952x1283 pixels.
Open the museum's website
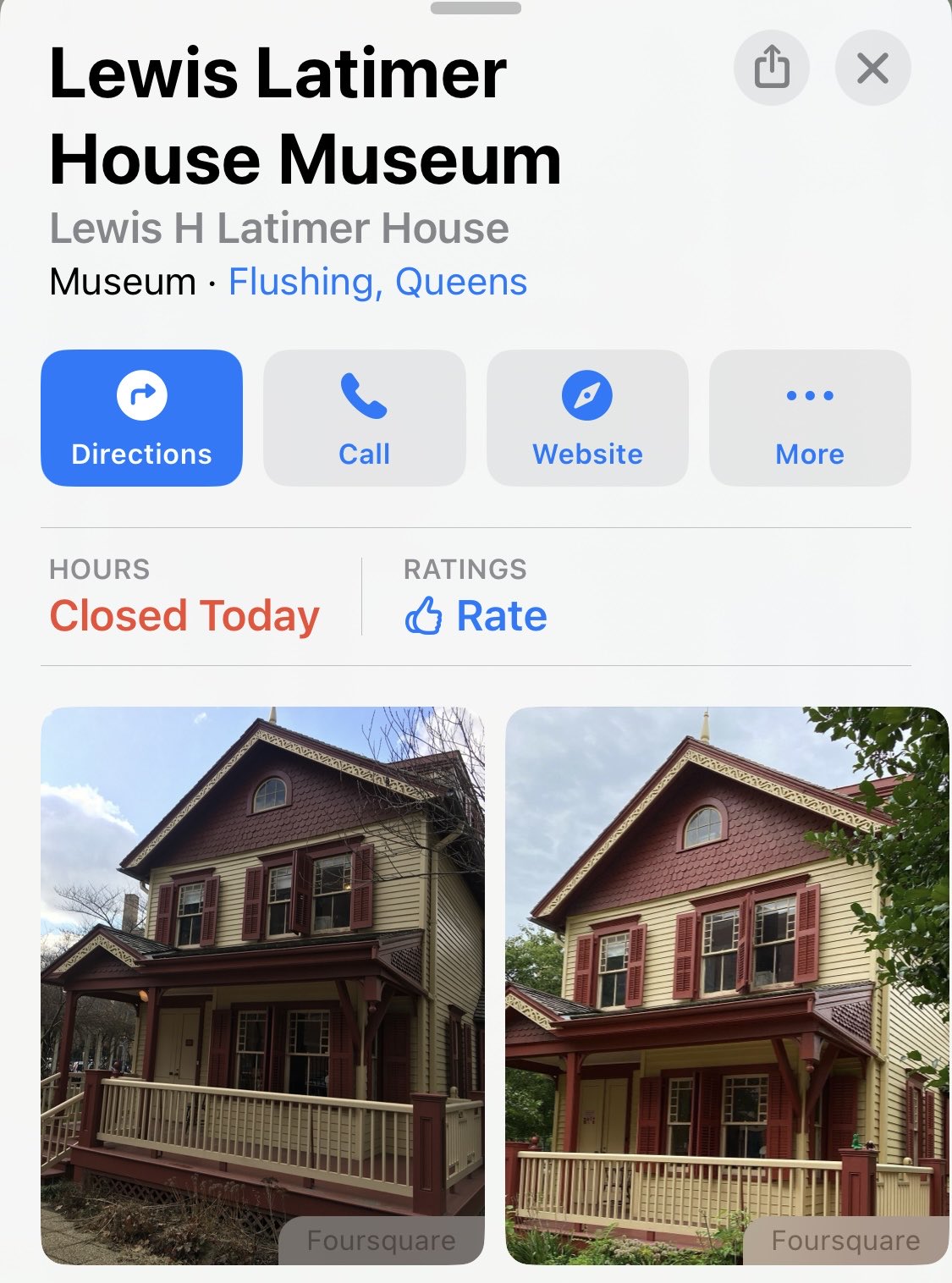pos(587,418)
